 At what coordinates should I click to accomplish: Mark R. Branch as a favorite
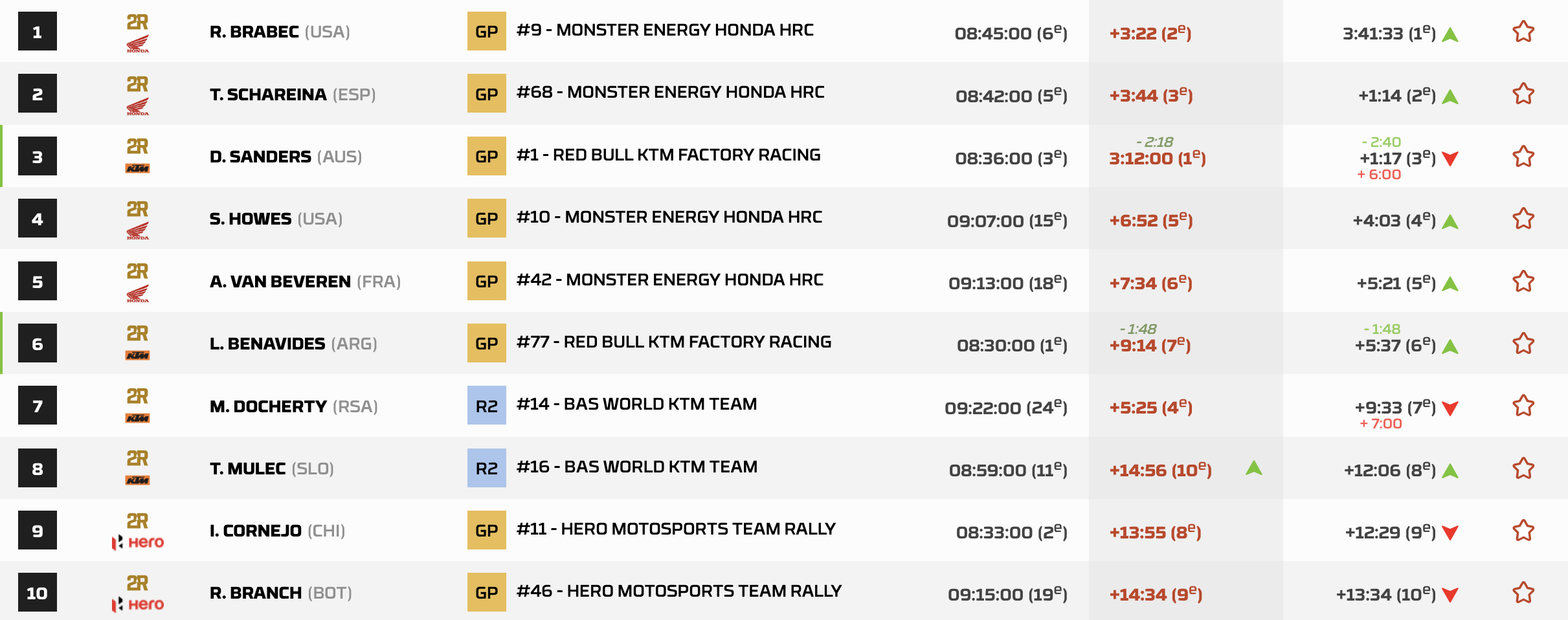tap(1523, 593)
